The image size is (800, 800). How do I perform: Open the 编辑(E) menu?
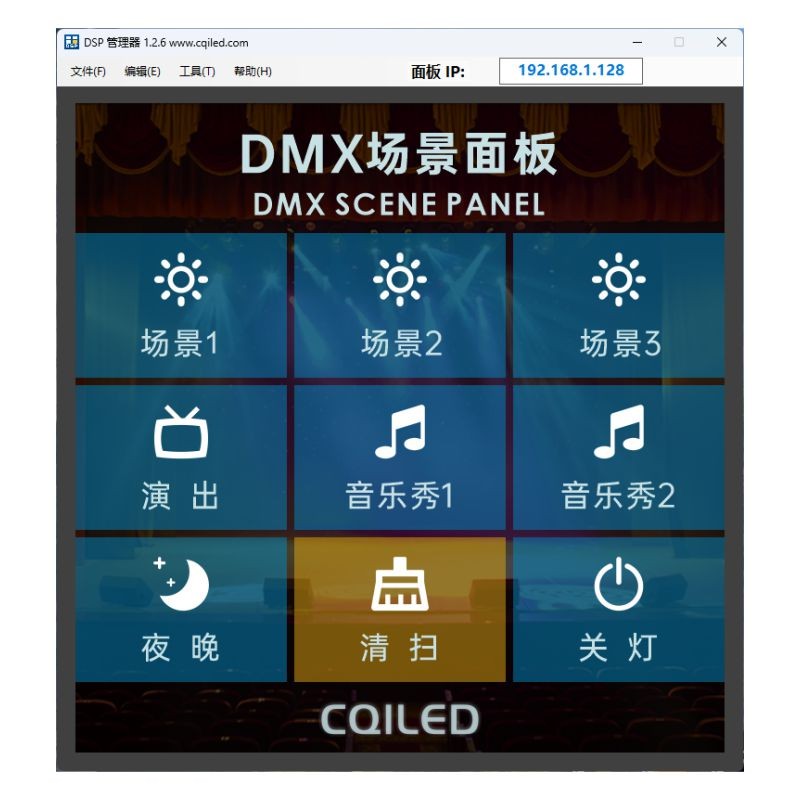click(142, 72)
